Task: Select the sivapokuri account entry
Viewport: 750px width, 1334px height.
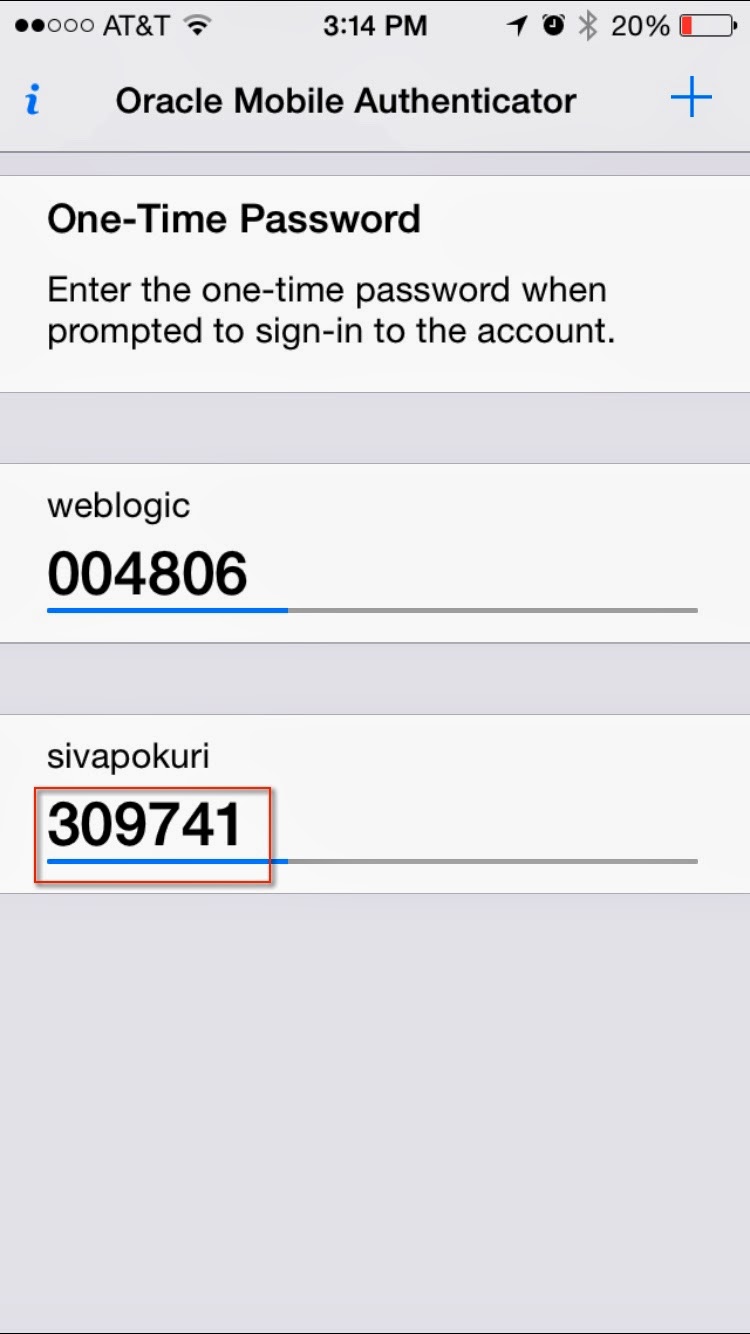Action: click(x=374, y=804)
